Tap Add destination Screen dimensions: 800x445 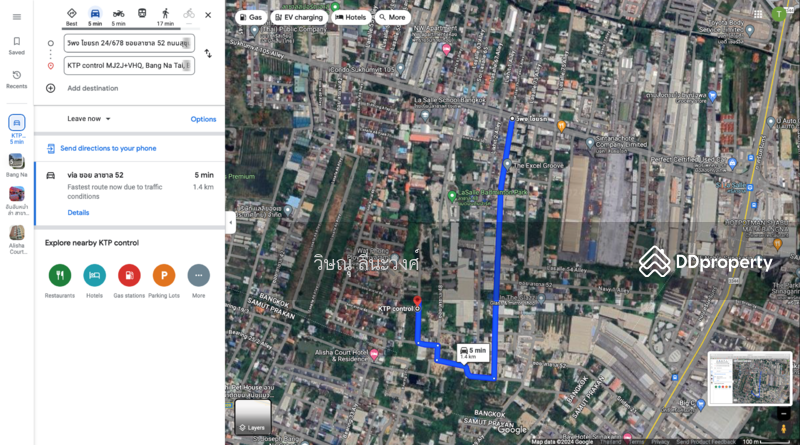tap(92, 88)
